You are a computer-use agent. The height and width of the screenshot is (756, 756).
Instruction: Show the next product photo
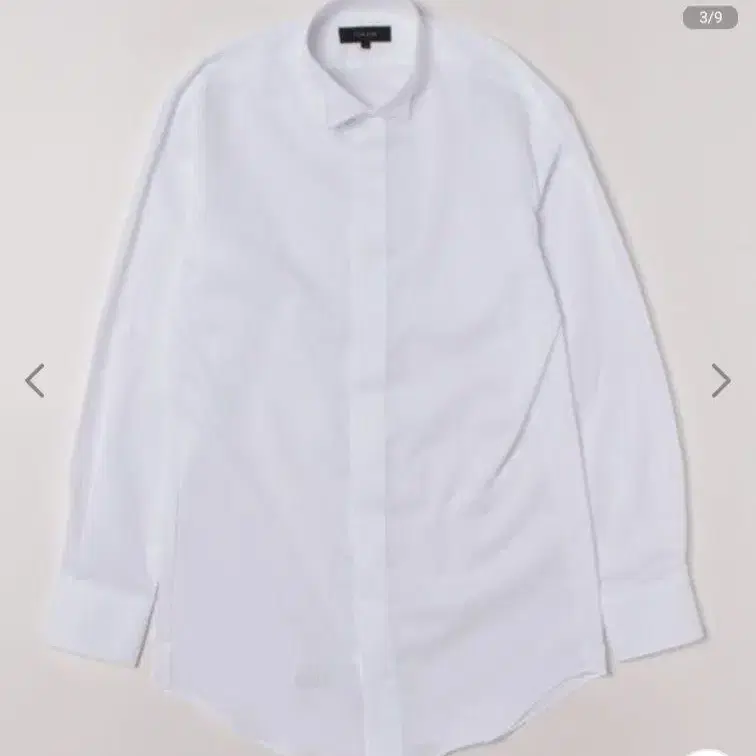(721, 380)
